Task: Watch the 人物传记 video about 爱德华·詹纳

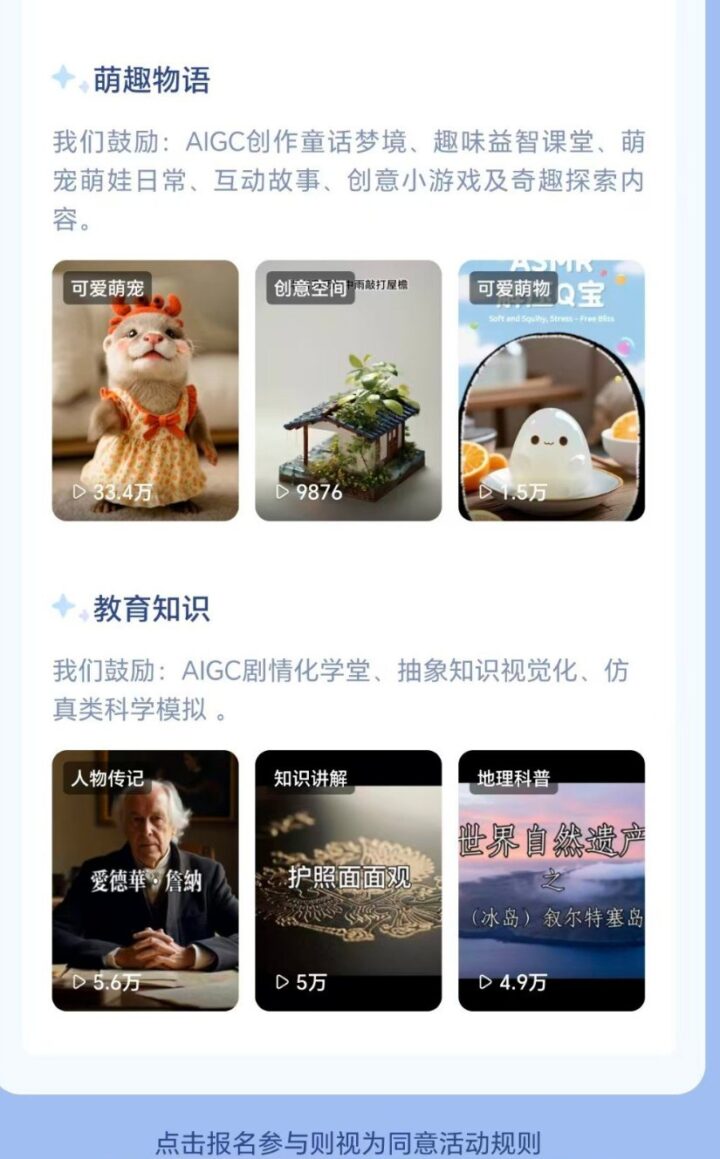Action: [x=145, y=881]
